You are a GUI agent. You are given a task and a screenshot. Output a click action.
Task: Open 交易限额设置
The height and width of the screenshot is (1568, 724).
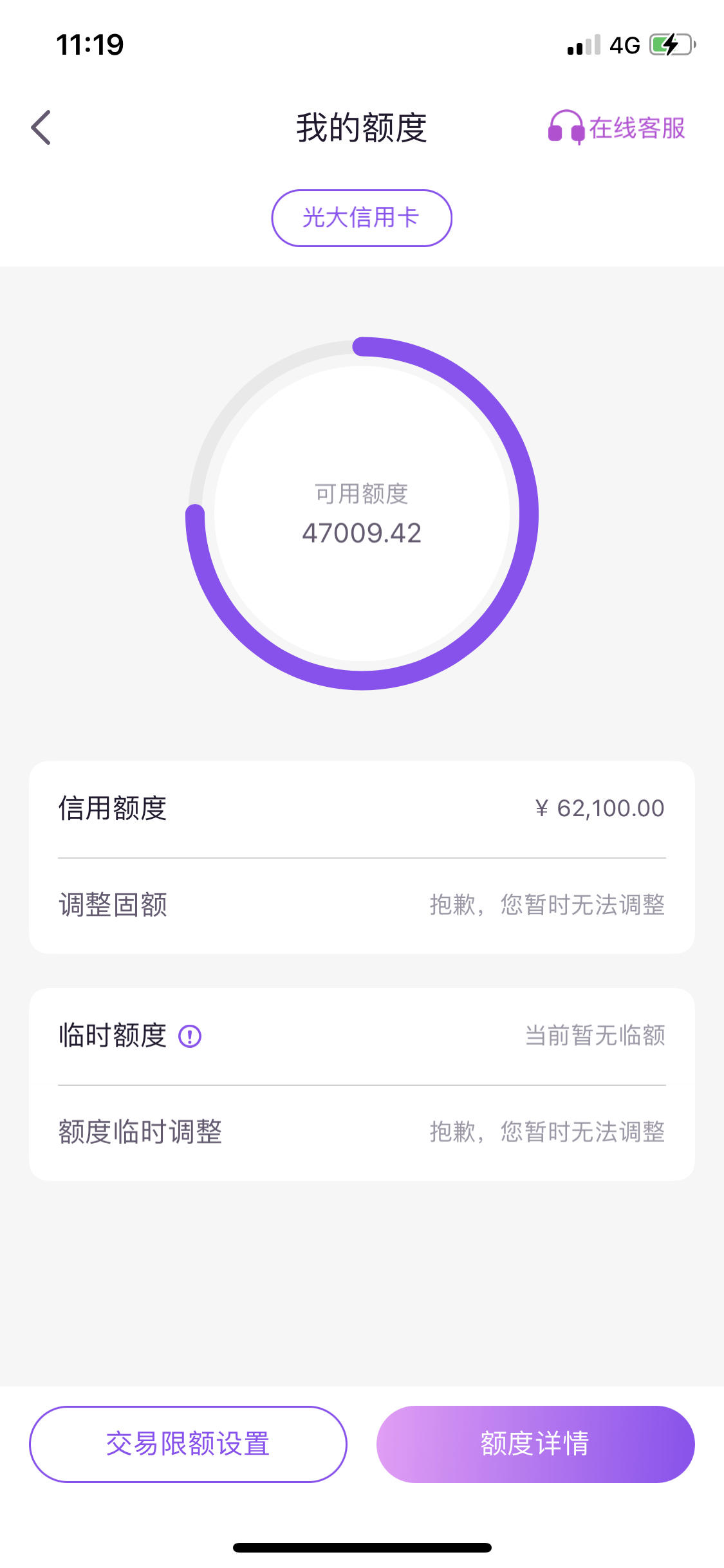click(x=188, y=1444)
